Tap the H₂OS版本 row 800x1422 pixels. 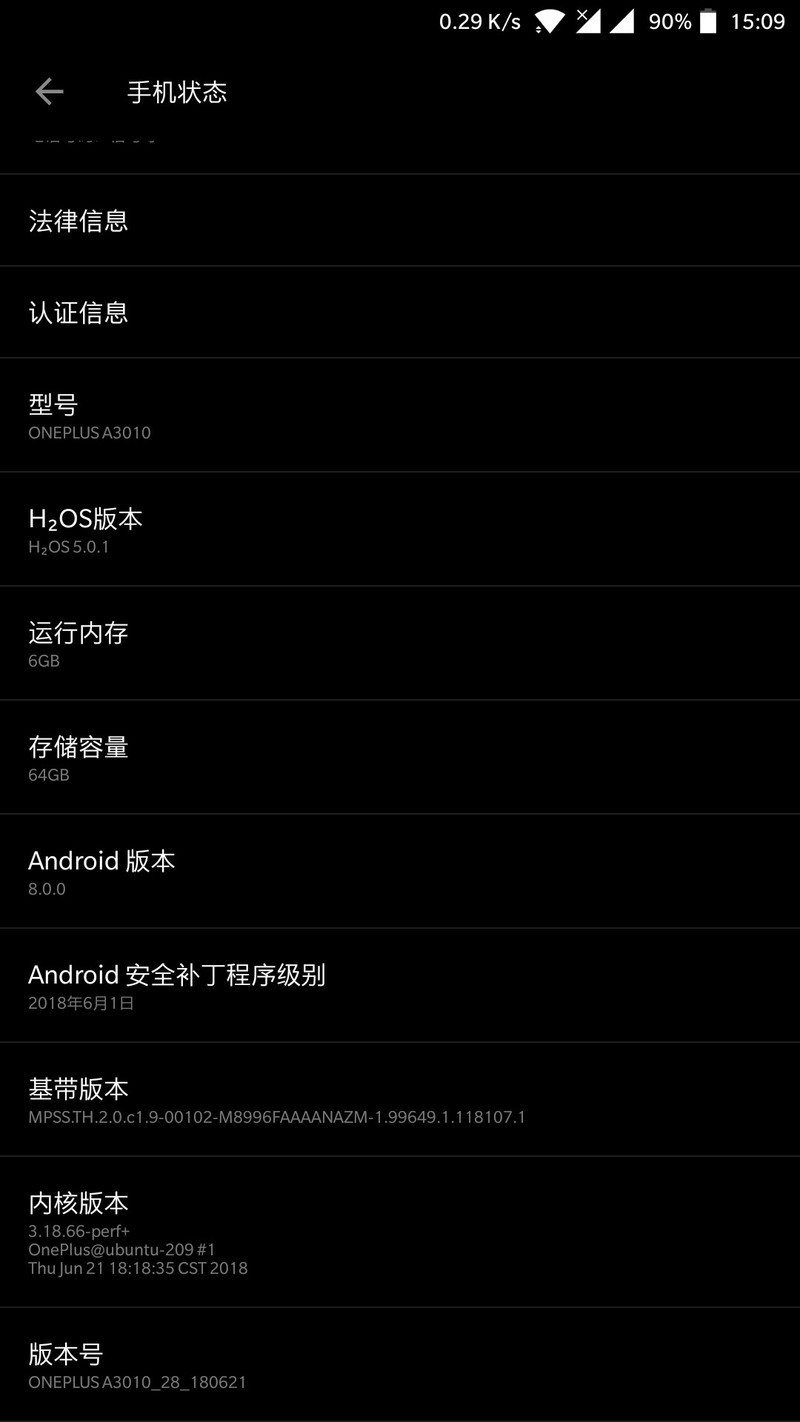click(x=400, y=530)
